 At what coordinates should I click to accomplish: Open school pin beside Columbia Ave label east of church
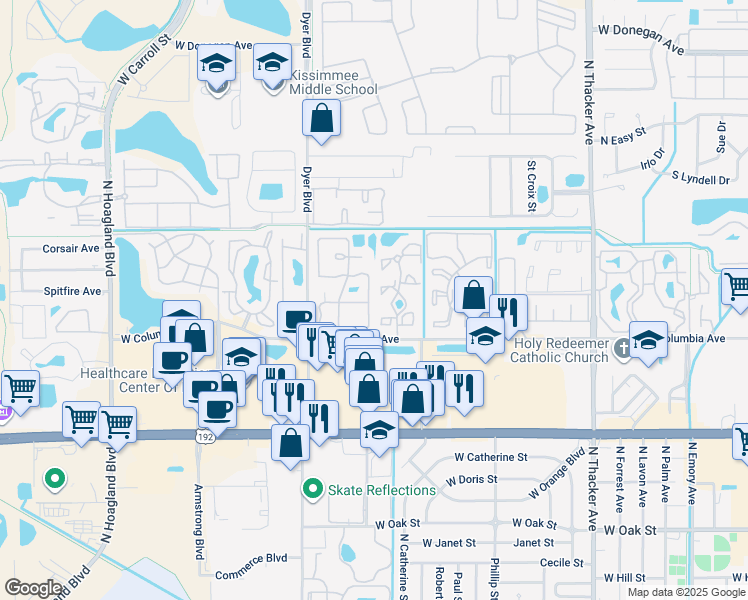[x=648, y=342]
